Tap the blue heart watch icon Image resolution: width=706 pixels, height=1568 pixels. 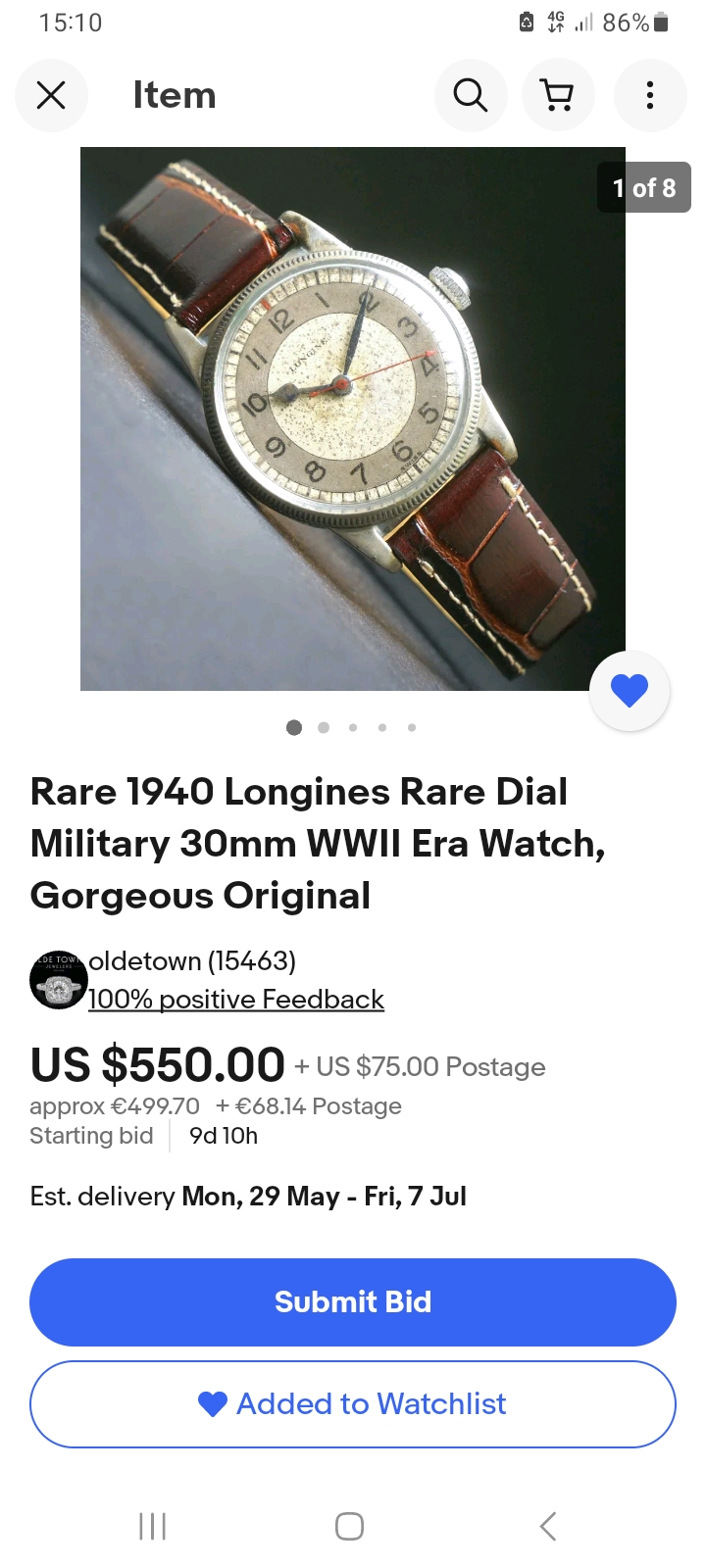tap(630, 691)
